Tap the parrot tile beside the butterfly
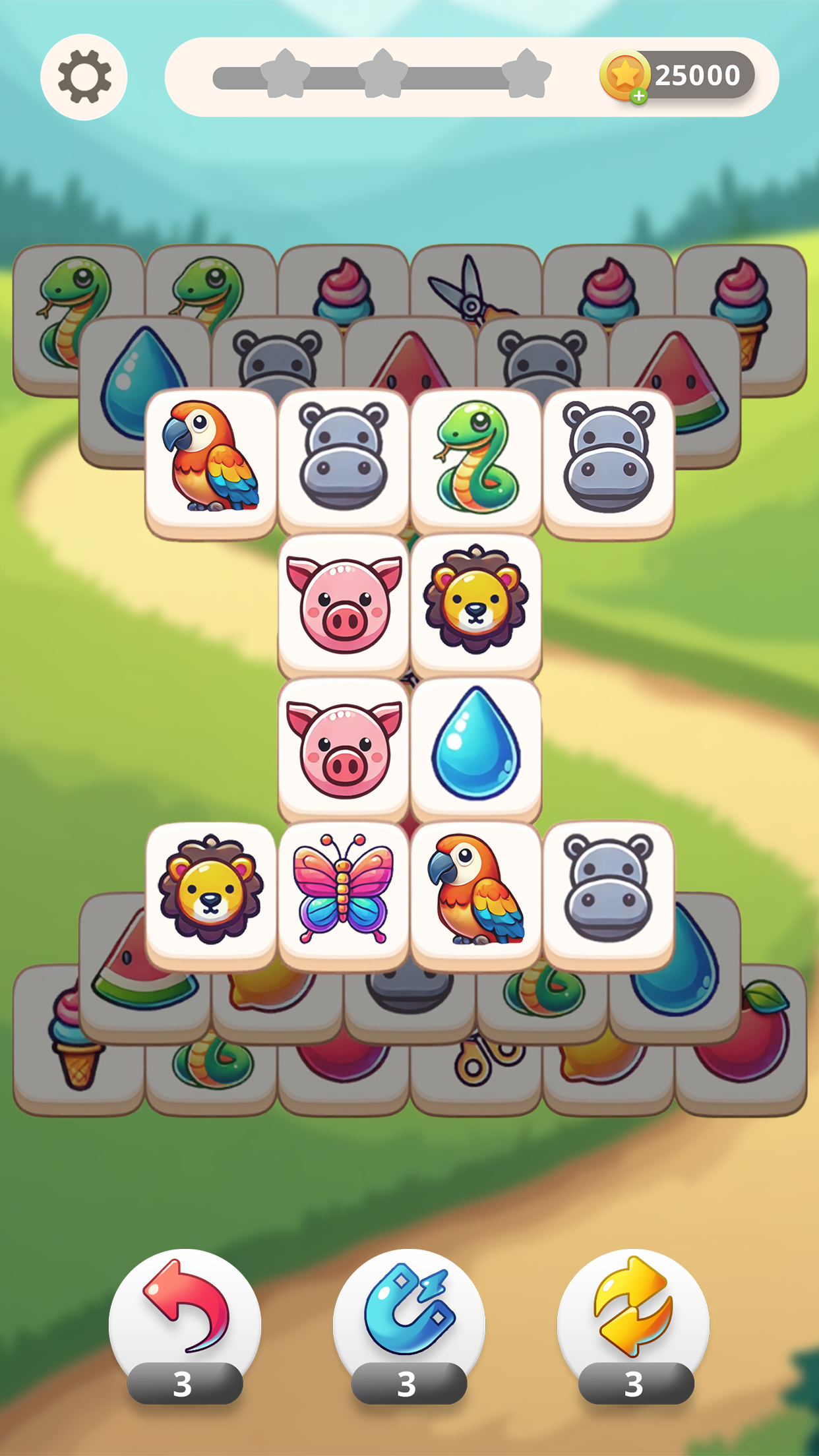The height and width of the screenshot is (1456, 819). [476, 889]
